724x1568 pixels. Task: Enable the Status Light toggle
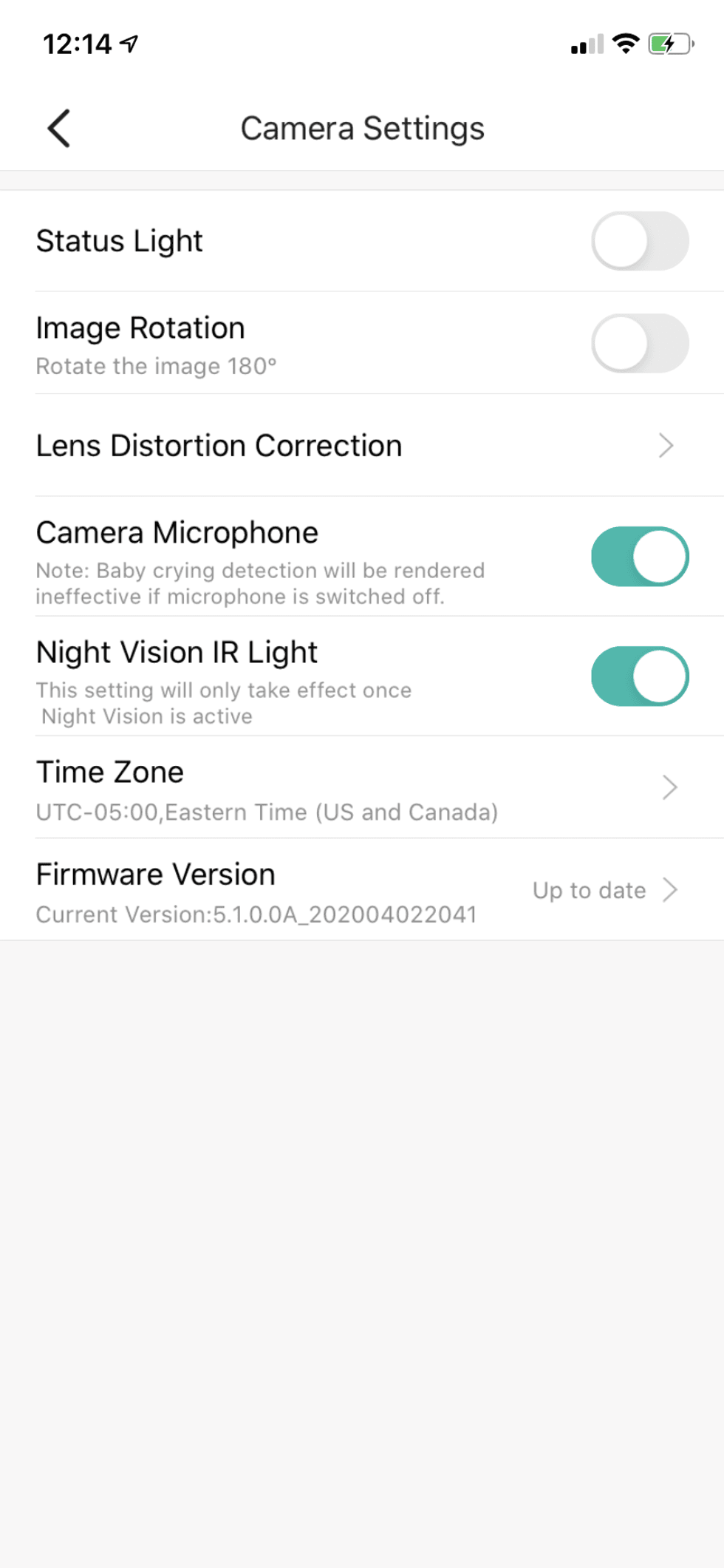tap(640, 240)
